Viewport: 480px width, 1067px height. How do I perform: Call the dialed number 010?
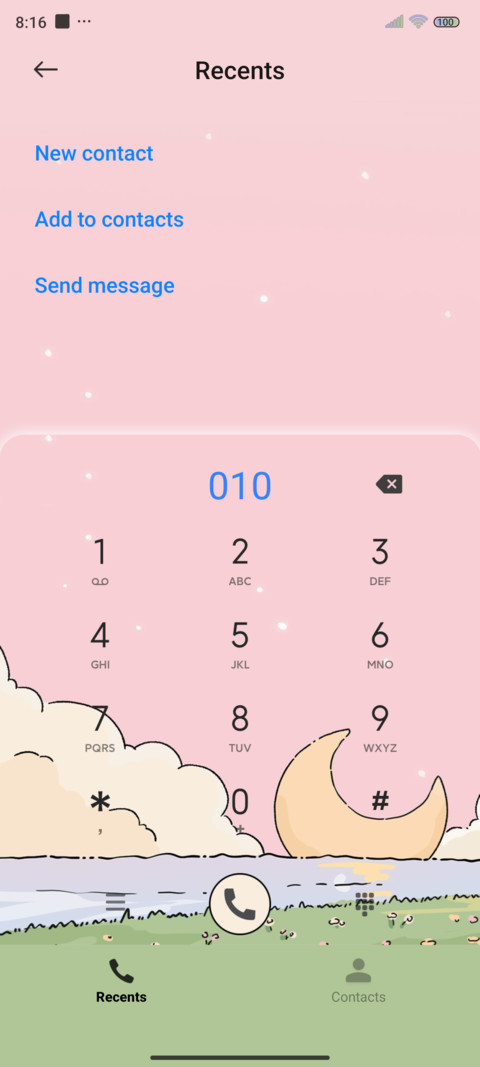click(x=240, y=904)
